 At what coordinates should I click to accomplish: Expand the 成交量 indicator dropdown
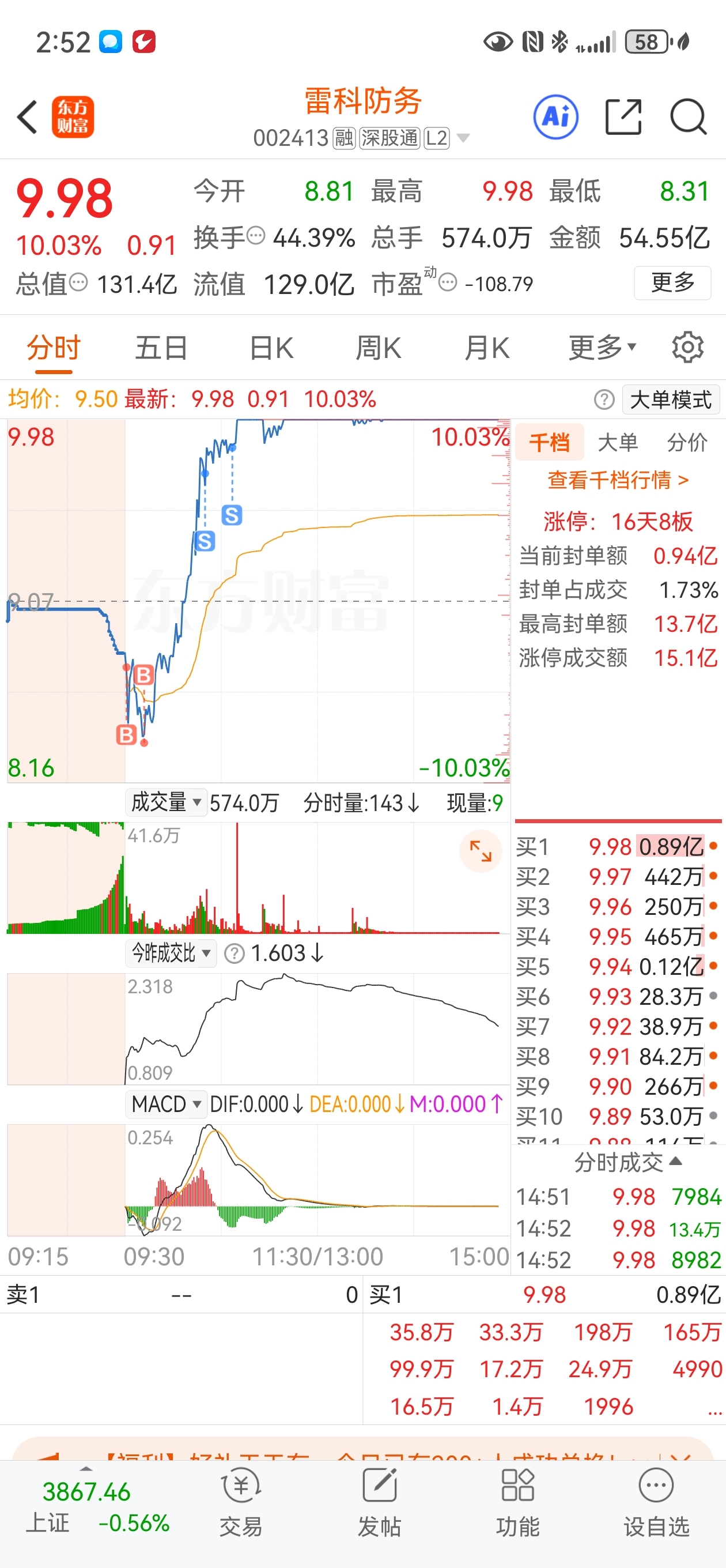[166, 802]
